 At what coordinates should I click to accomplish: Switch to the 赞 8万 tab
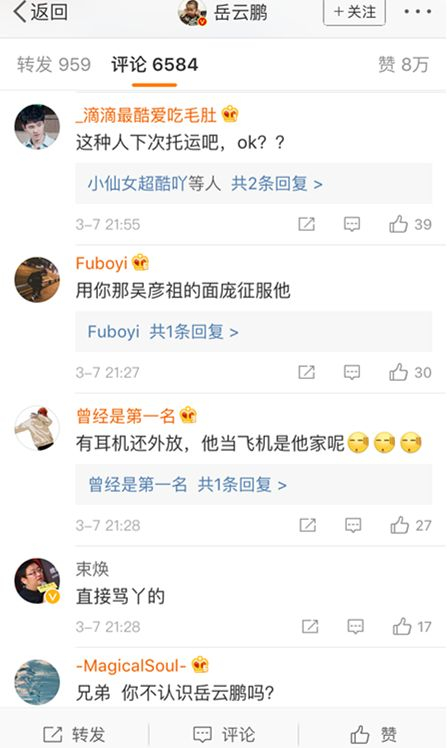[x=404, y=64]
